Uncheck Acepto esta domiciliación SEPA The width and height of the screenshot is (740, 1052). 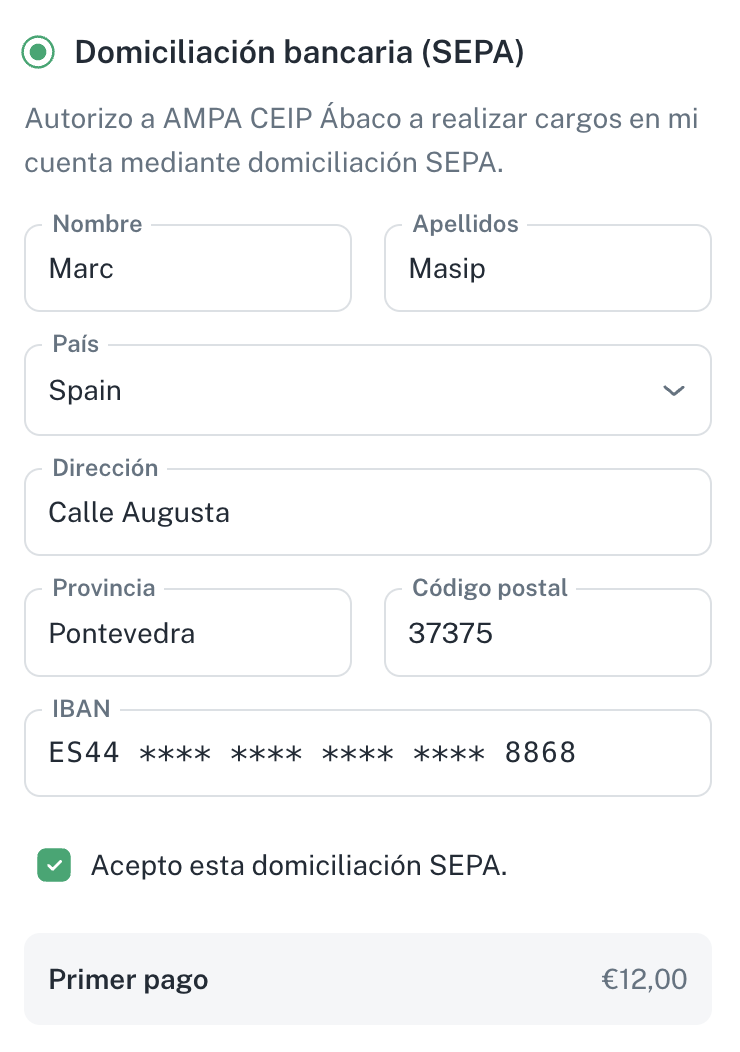pos(54,865)
